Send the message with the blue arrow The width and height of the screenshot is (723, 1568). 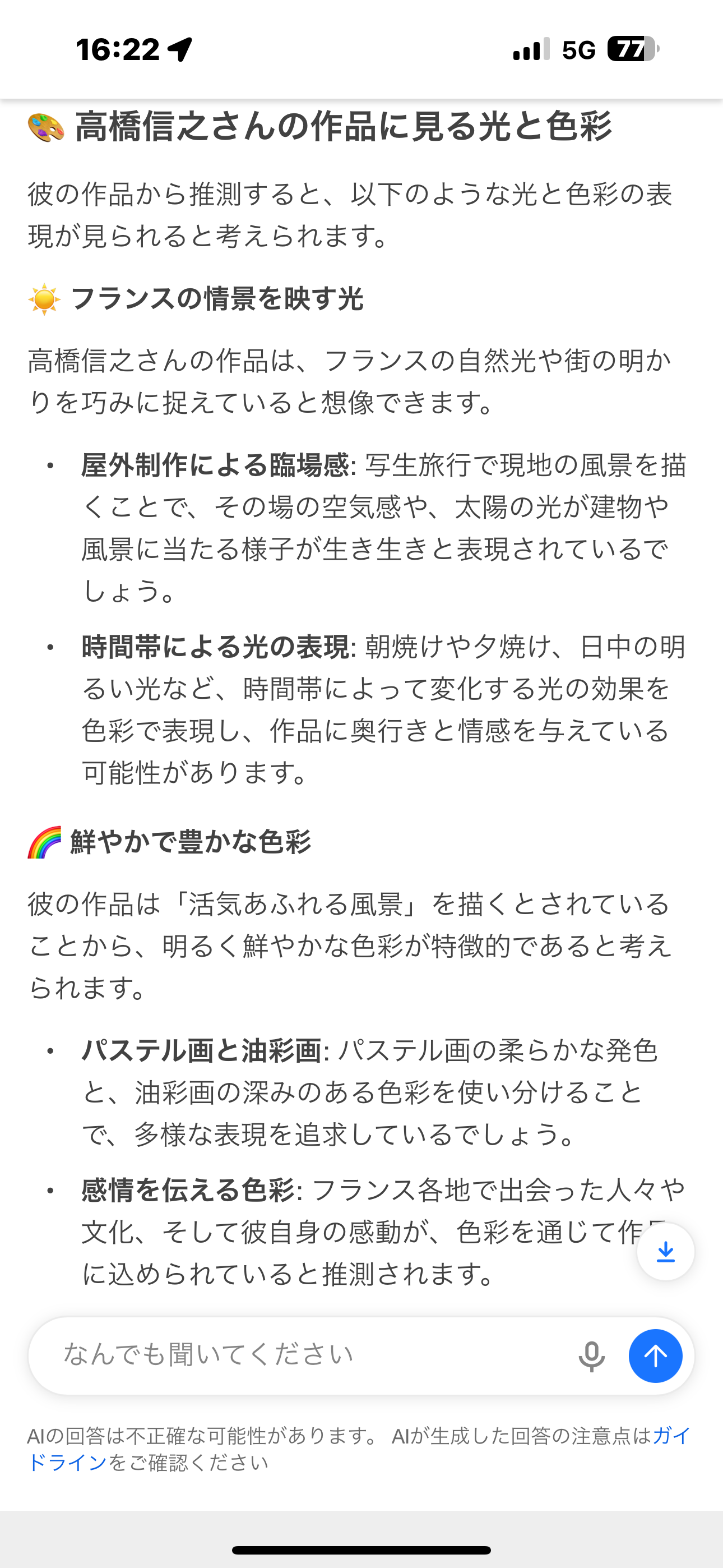tap(655, 1356)
